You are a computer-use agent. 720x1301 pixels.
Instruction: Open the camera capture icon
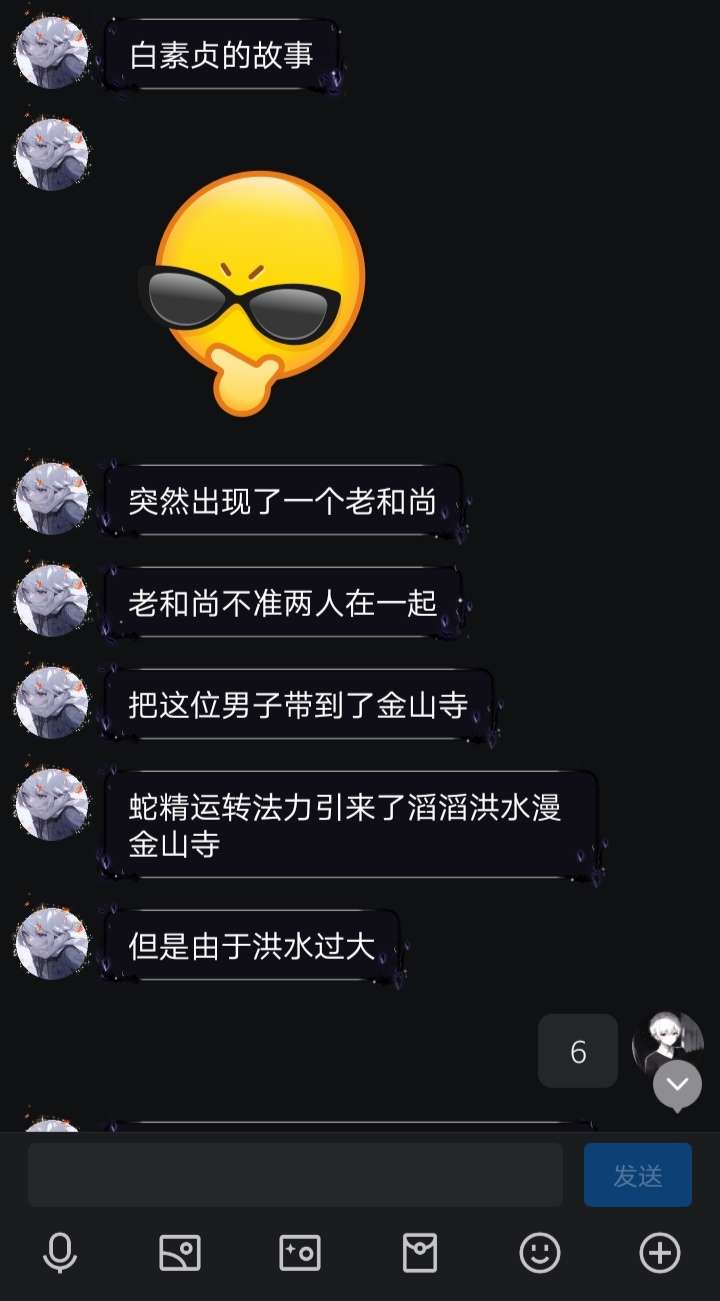(300, 1253)
